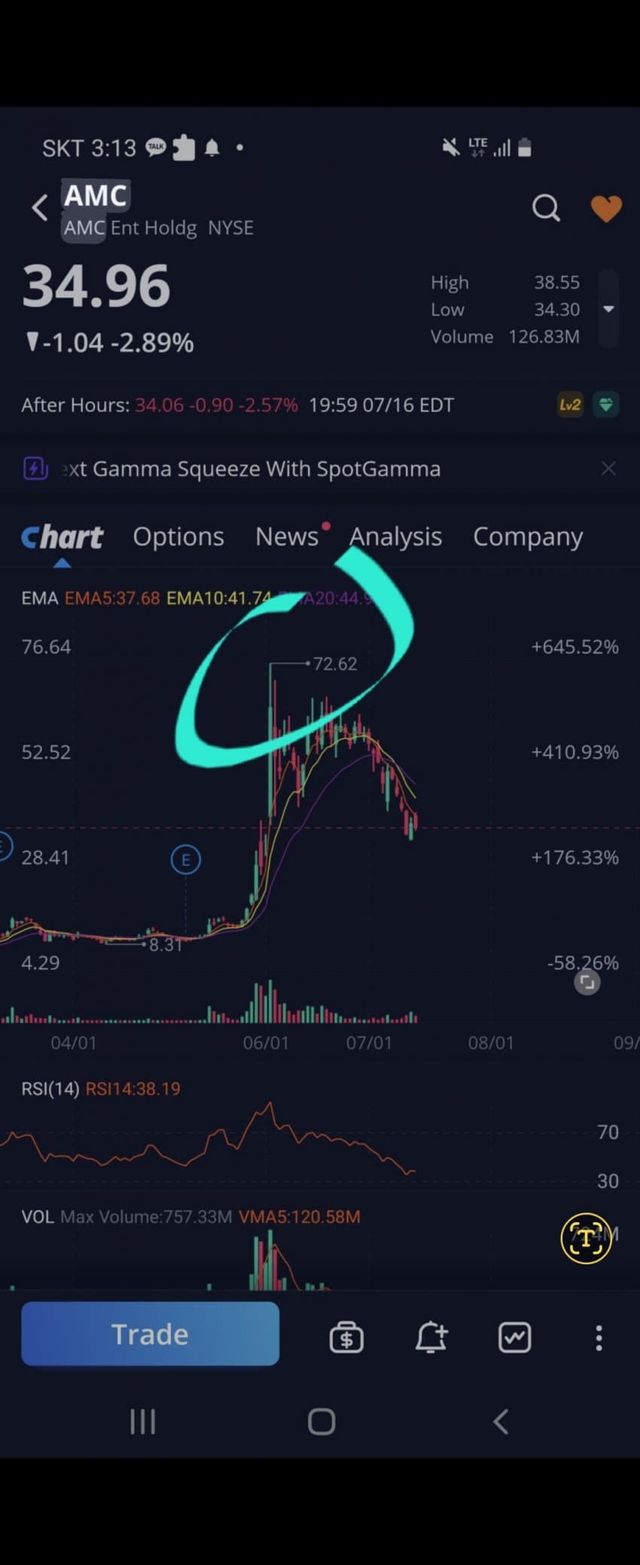Open the dollar paper-trade icon
The image size is (640, 1565).
[346, 1337]
